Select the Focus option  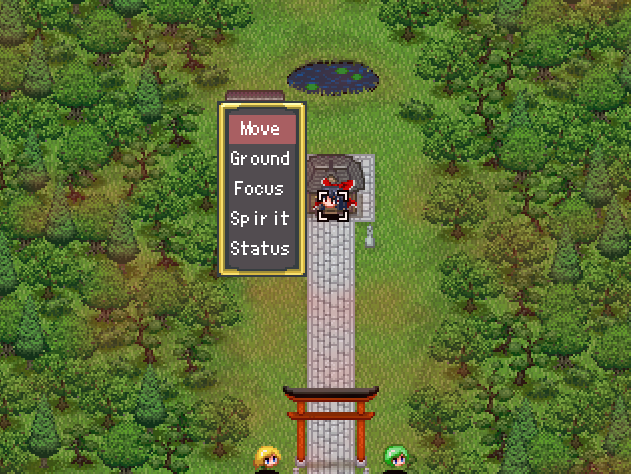pos(261,189)
